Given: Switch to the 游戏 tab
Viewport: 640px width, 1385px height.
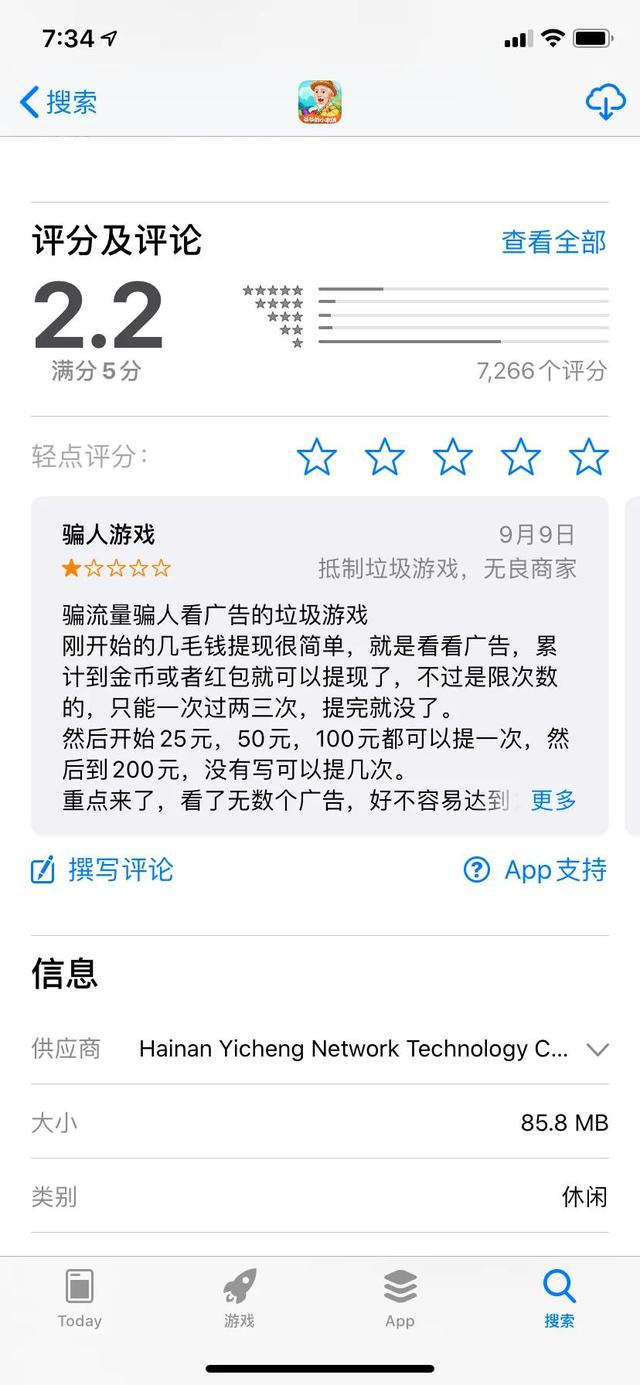Looking at the screenshot, I should pyautogui.click(x=239, y=1297).
